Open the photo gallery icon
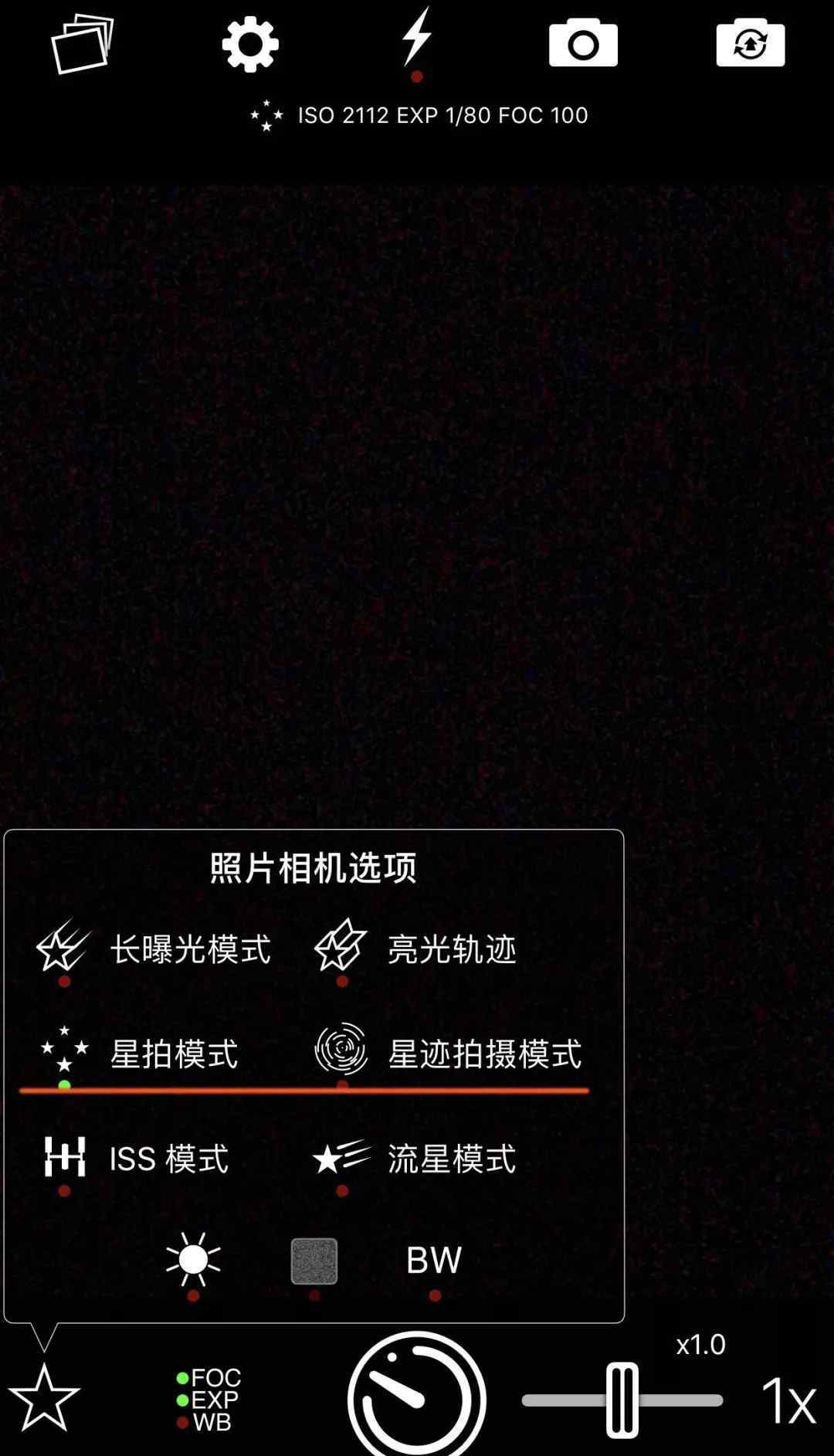 point(83,44)
